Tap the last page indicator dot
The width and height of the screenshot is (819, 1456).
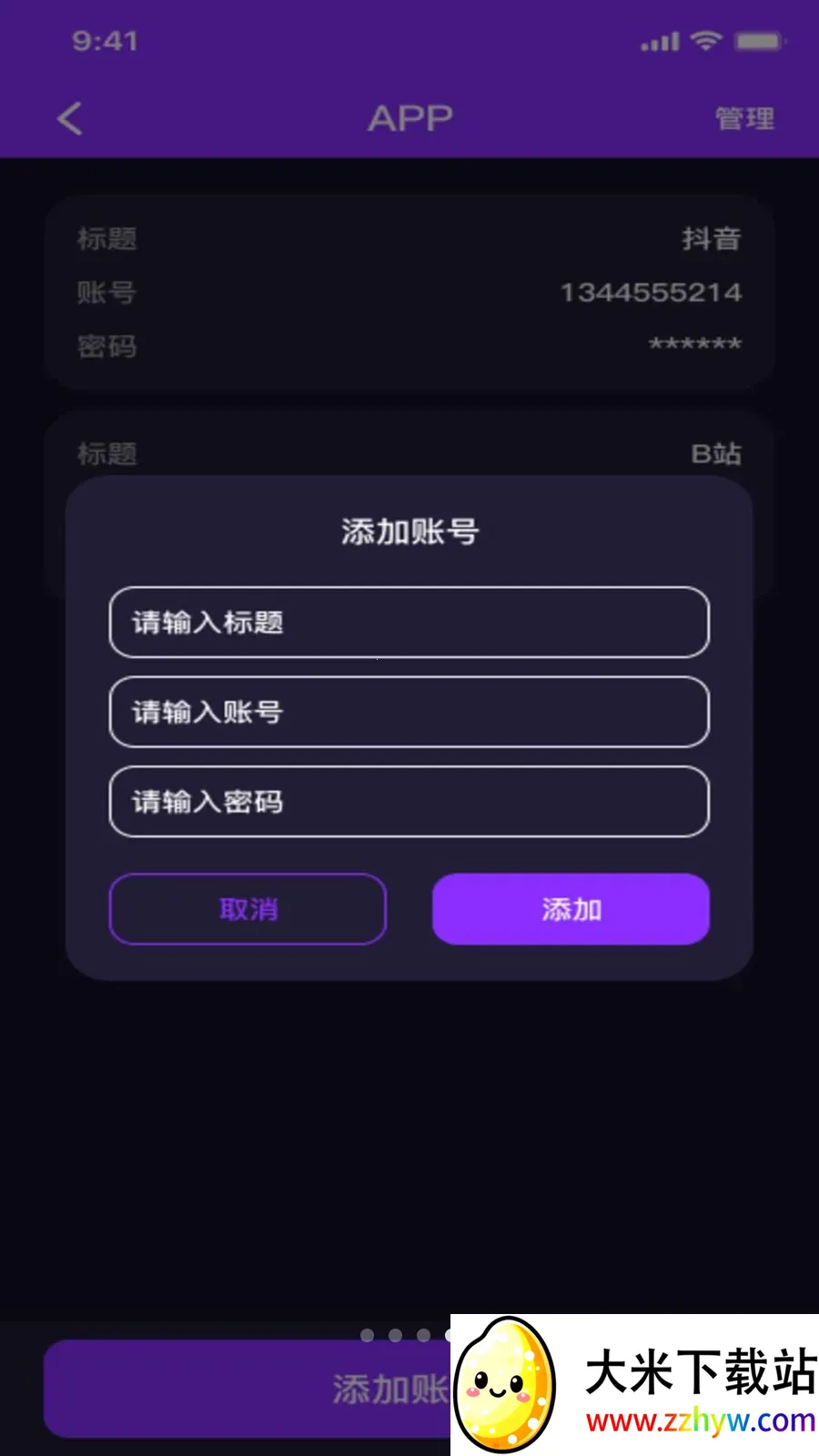coord(450,1334)
